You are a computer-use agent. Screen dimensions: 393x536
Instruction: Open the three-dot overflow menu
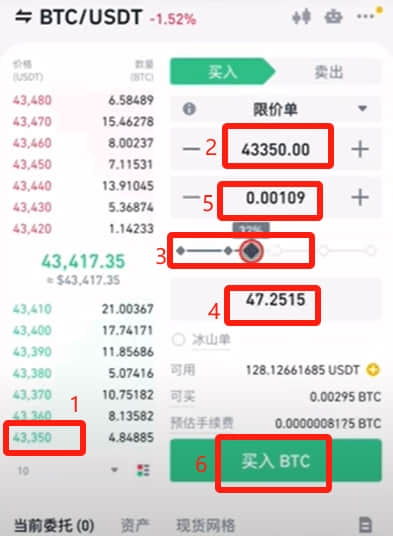(365, 16)
